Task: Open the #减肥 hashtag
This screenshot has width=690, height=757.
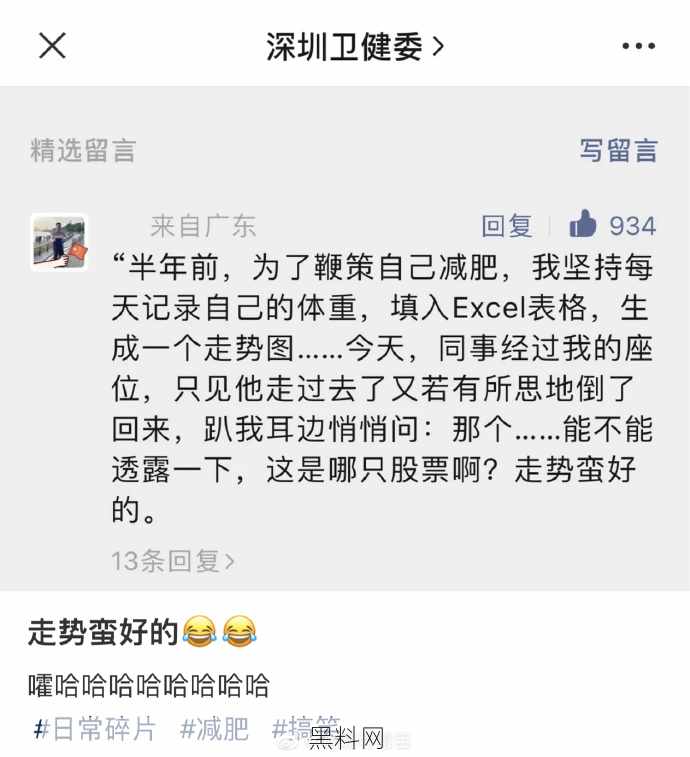Action: click(x=214, y=729)
